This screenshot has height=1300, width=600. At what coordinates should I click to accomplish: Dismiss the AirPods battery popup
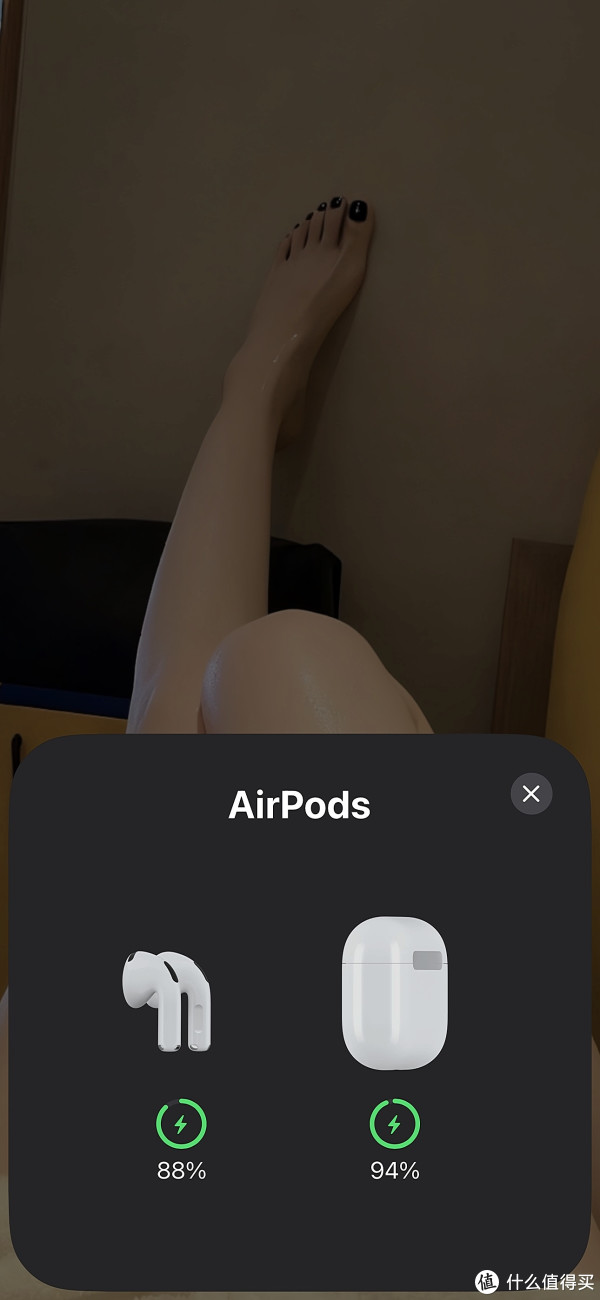(531, 793)
